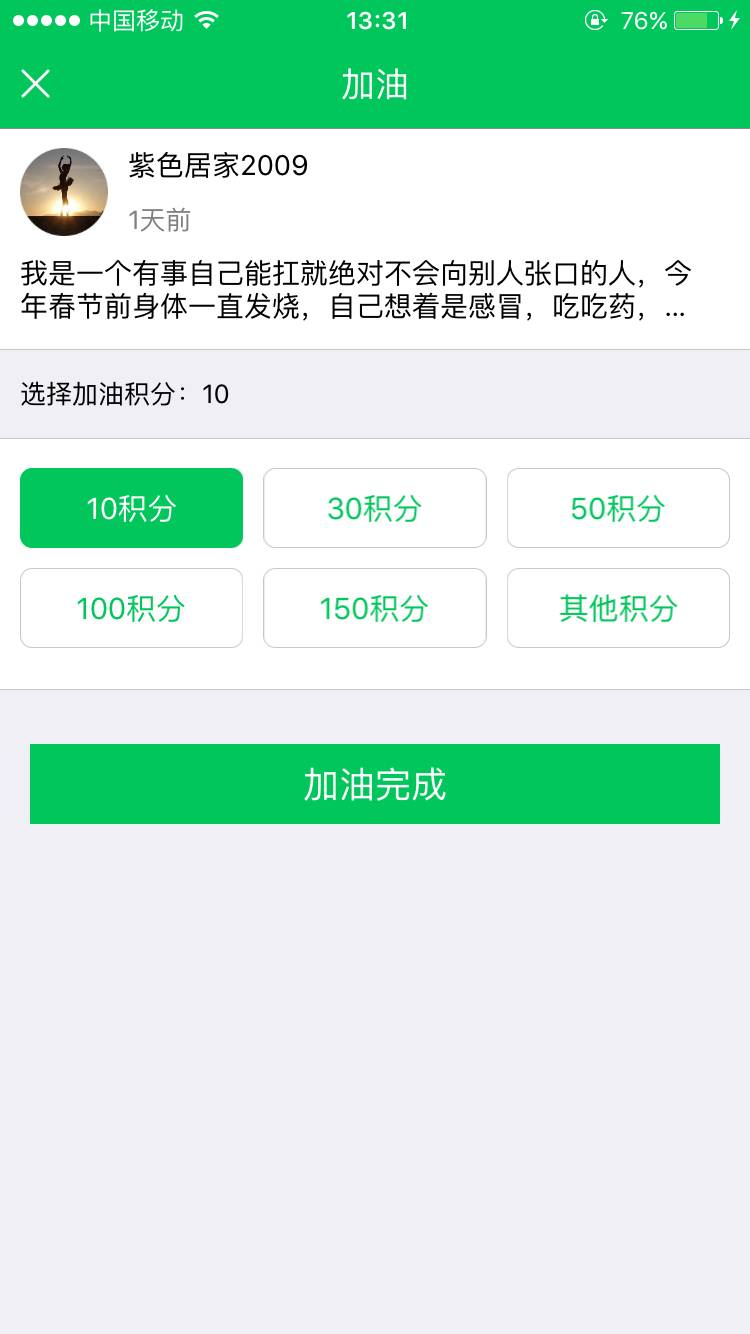Select the 10积分 option

point(131,508)
